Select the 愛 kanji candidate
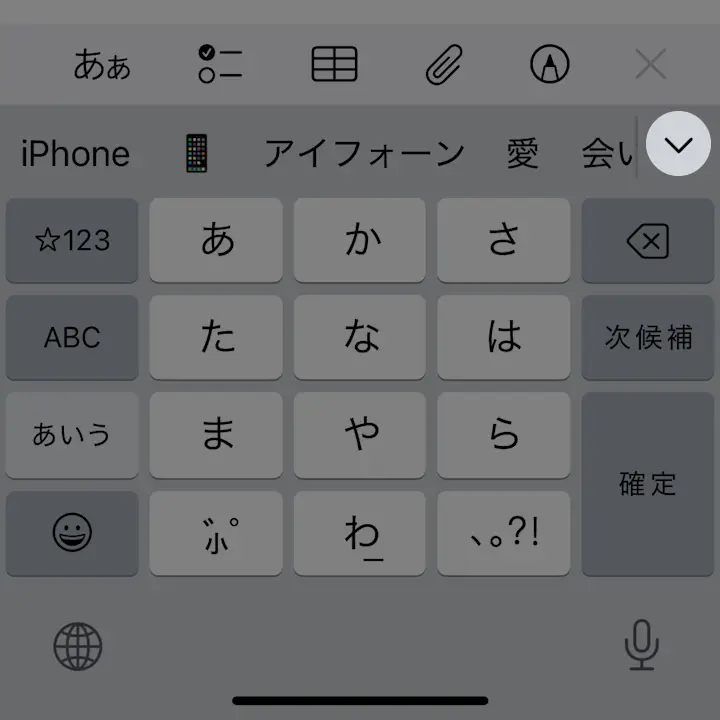Screen dimensions: 720x720 point(522,154)
